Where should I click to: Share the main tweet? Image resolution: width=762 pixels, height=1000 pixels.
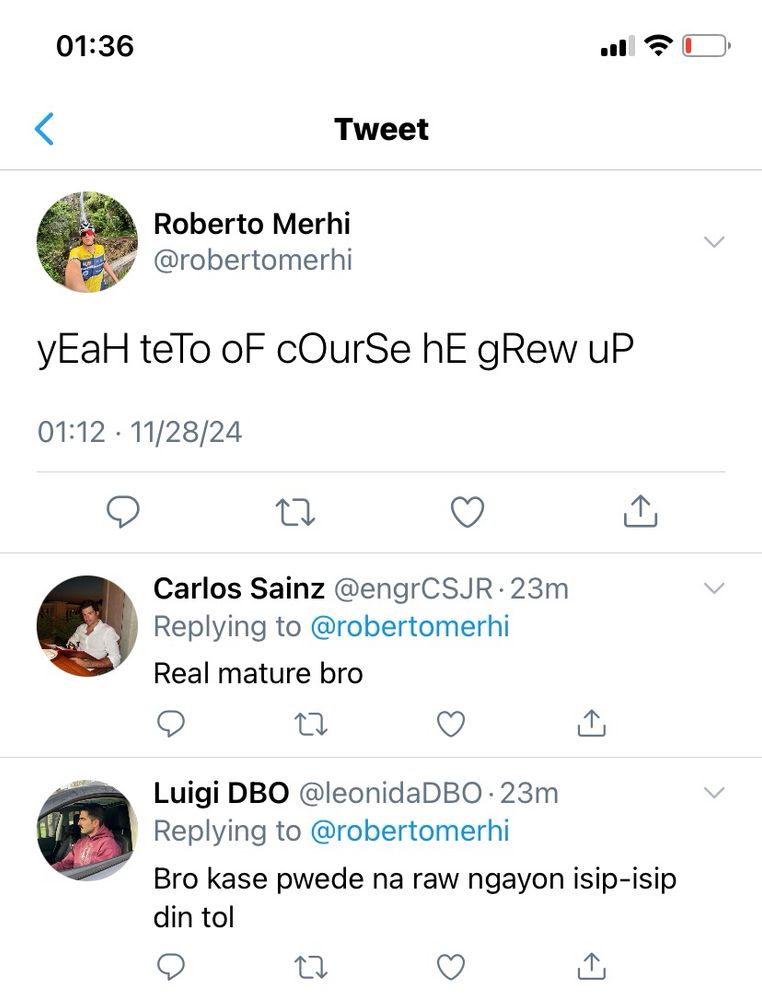(639, 512)
